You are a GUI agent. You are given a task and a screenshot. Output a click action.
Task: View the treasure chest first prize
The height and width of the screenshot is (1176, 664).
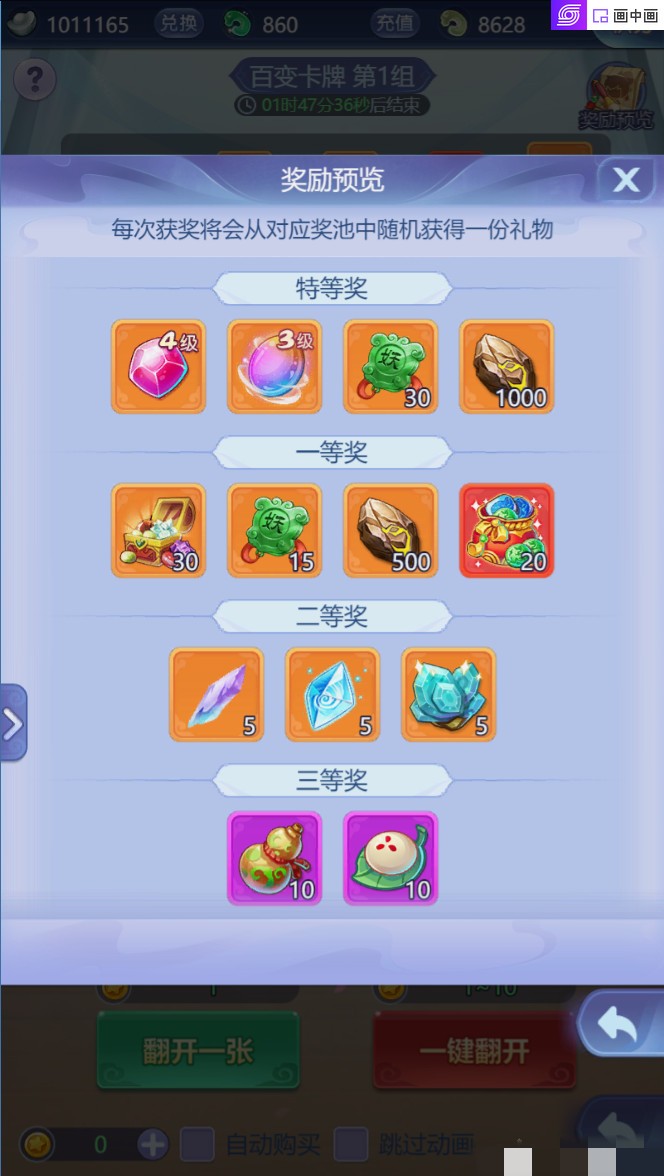(x=158, y=530)
